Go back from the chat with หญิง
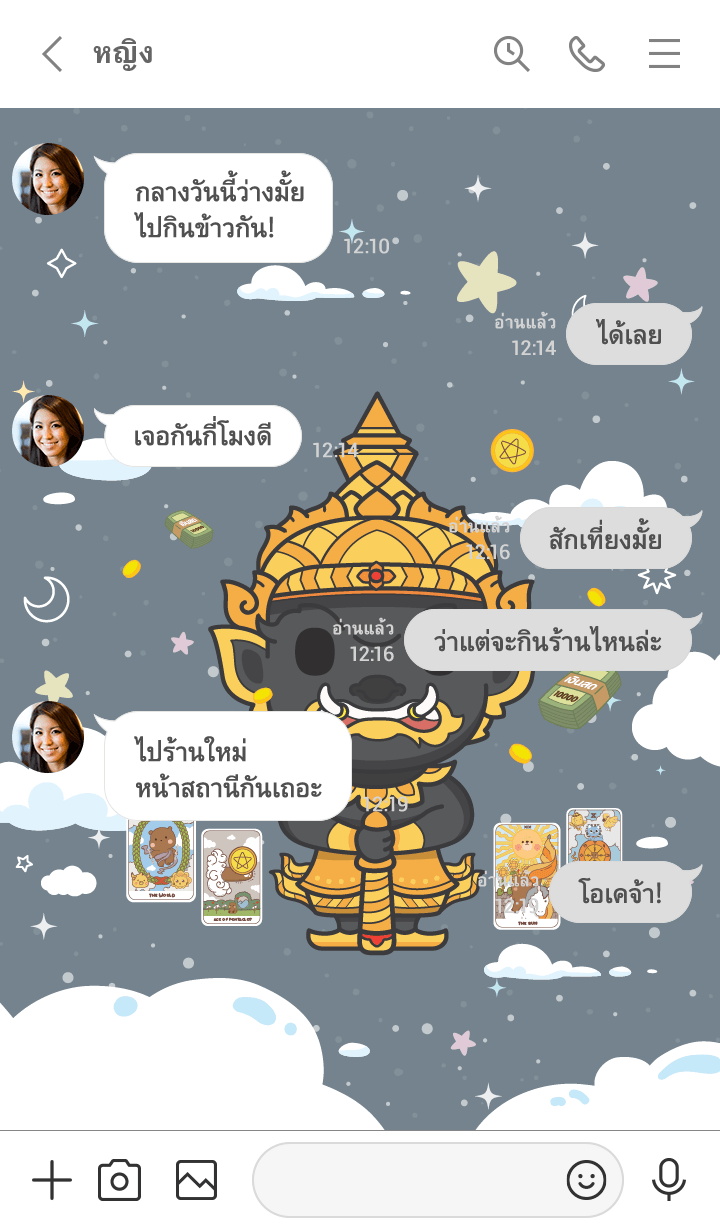 tap(52, 54)
